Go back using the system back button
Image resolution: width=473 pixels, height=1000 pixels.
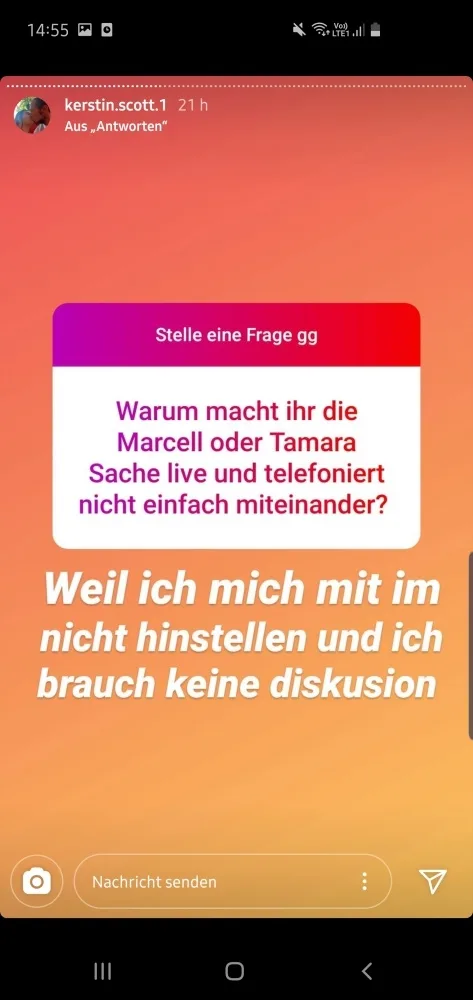click(367, 971)
